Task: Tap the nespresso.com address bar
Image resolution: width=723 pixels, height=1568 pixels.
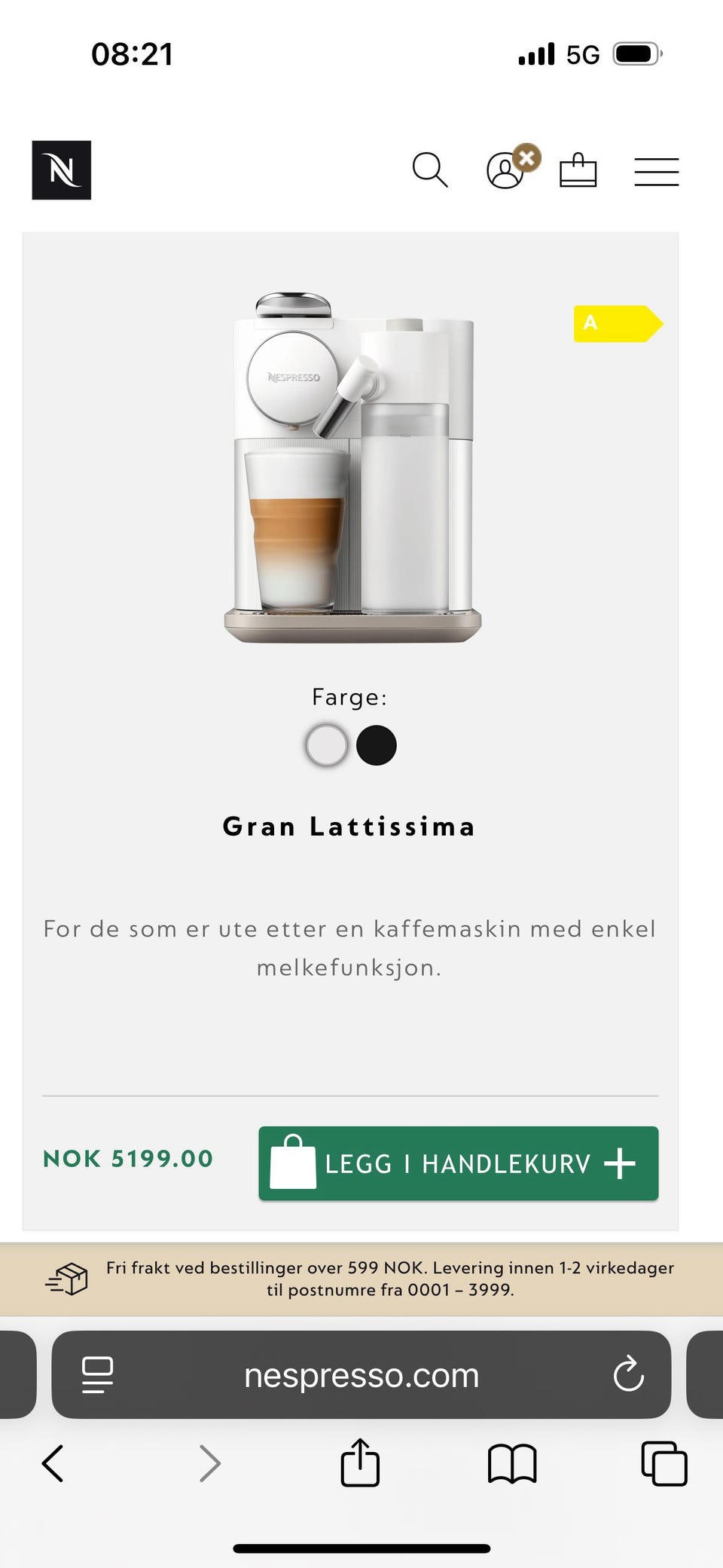Action: (361, 1374)
